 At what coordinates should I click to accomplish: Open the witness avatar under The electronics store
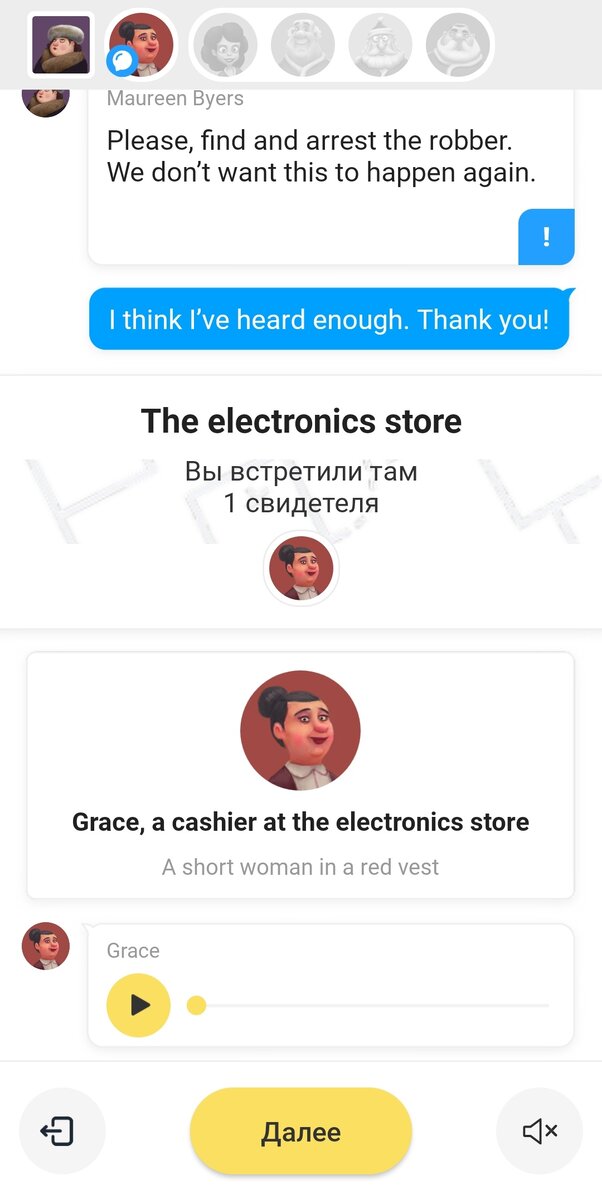click(x=301, y=568)
